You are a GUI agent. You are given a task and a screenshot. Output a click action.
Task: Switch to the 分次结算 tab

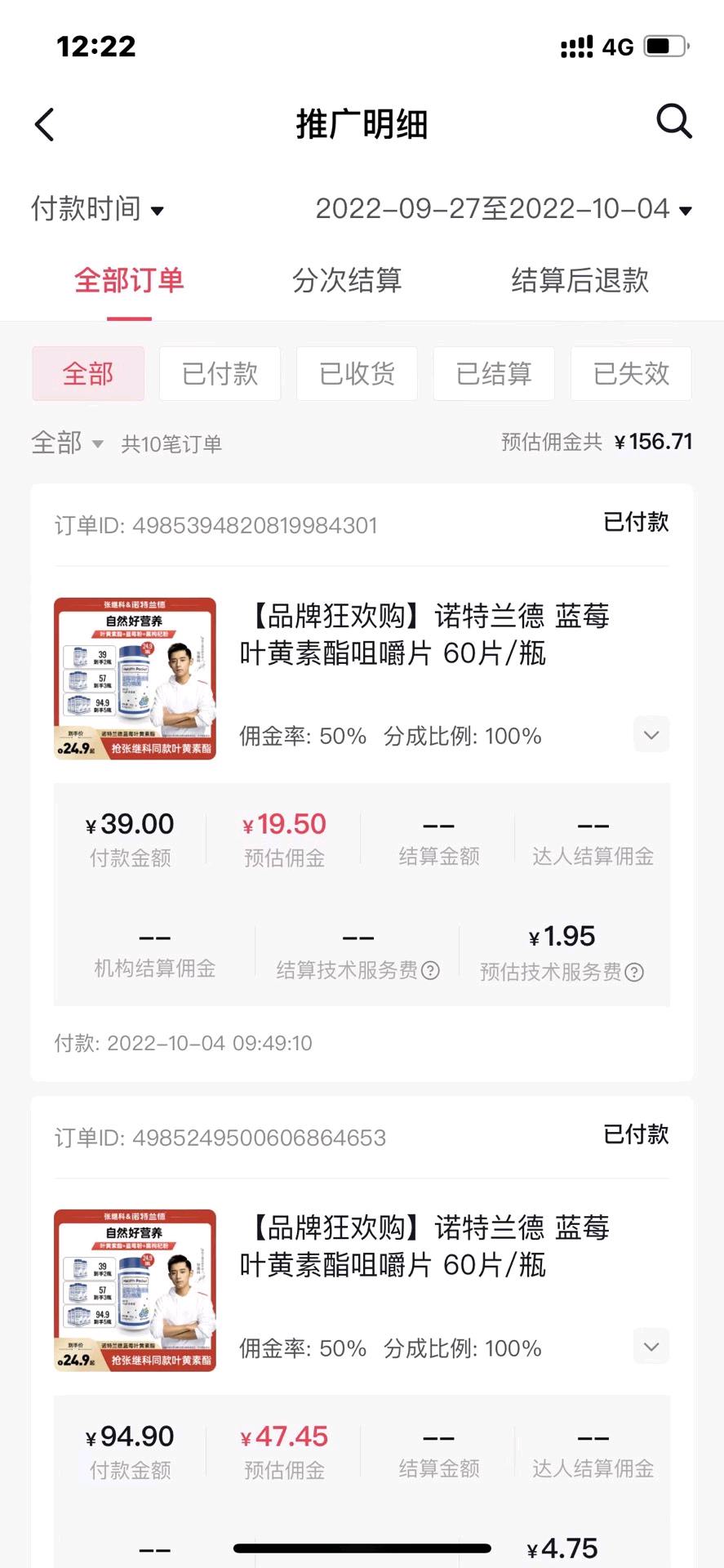point(347,281)
